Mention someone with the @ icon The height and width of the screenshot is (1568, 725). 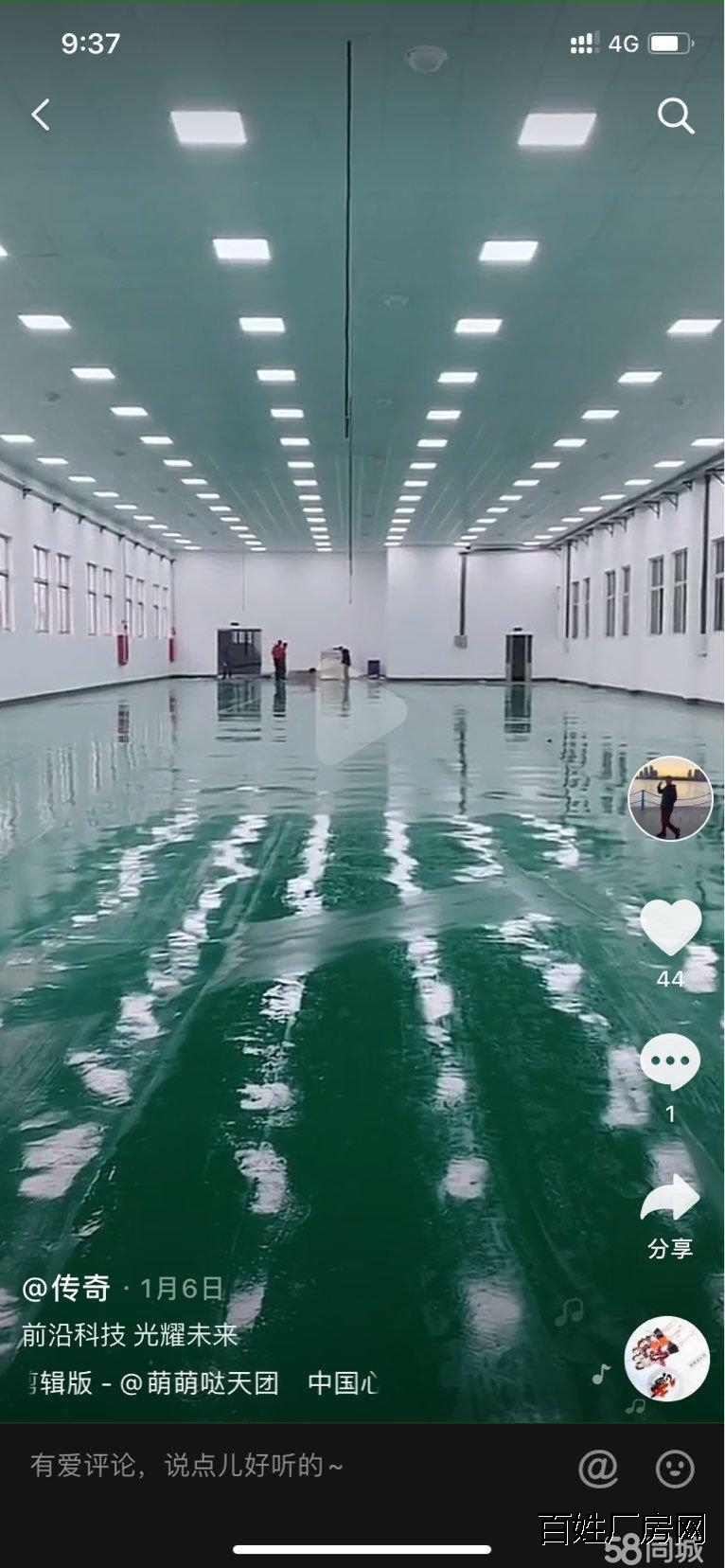pos(598,1469)
